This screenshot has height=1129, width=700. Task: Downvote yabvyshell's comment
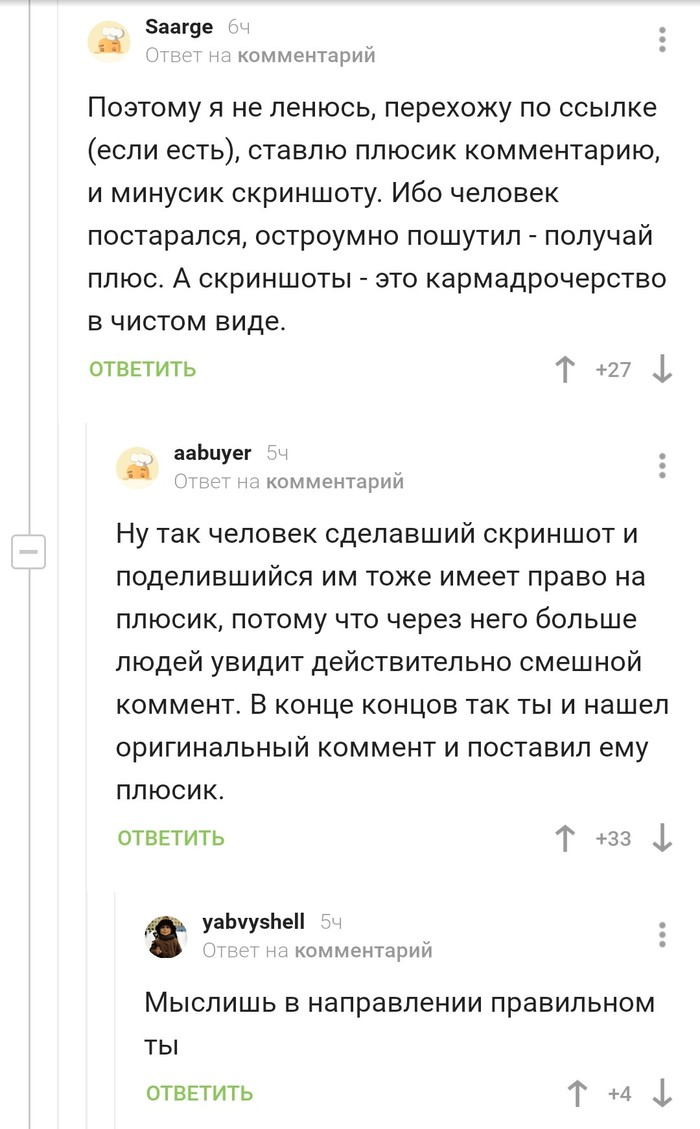pos(662,1093)
